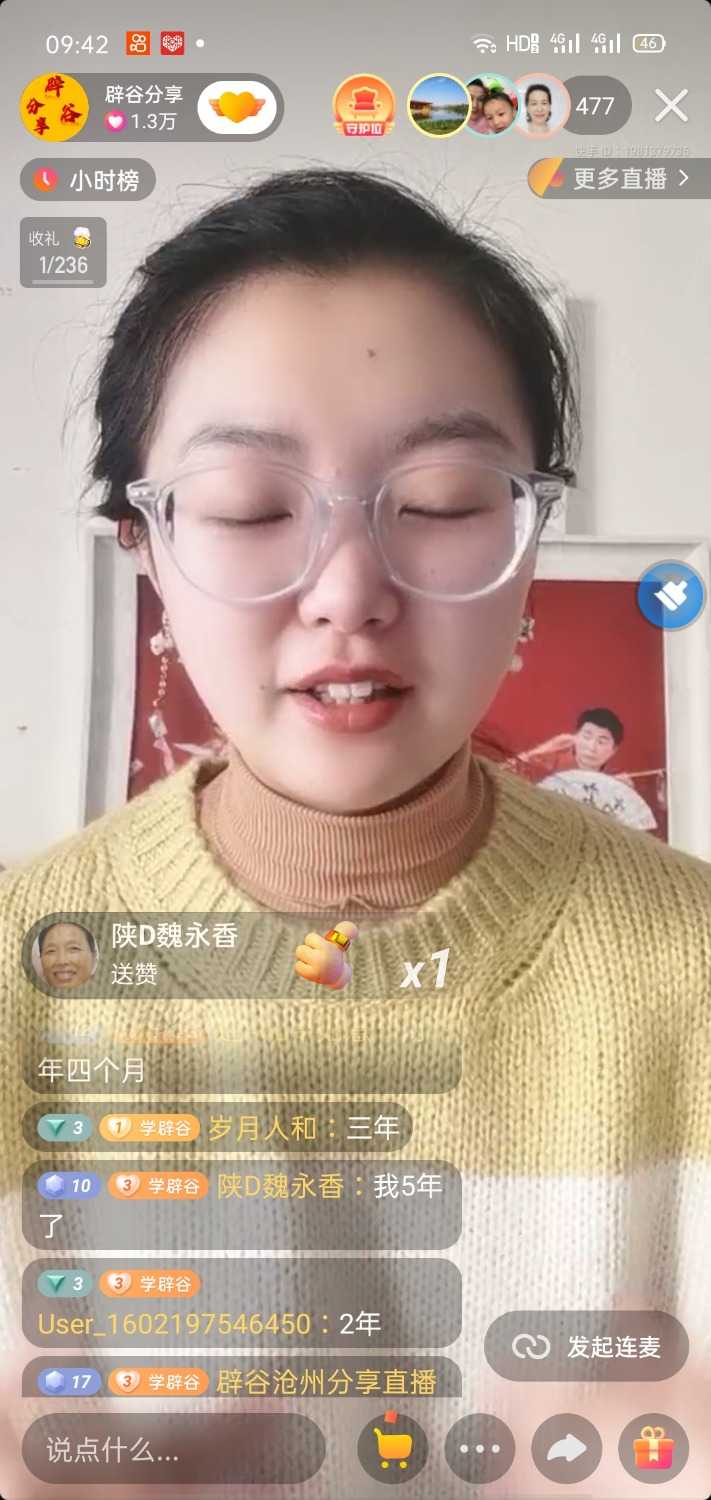
Task: Open commenter User_1602197546450's profile
Action: pos(174,1324)
